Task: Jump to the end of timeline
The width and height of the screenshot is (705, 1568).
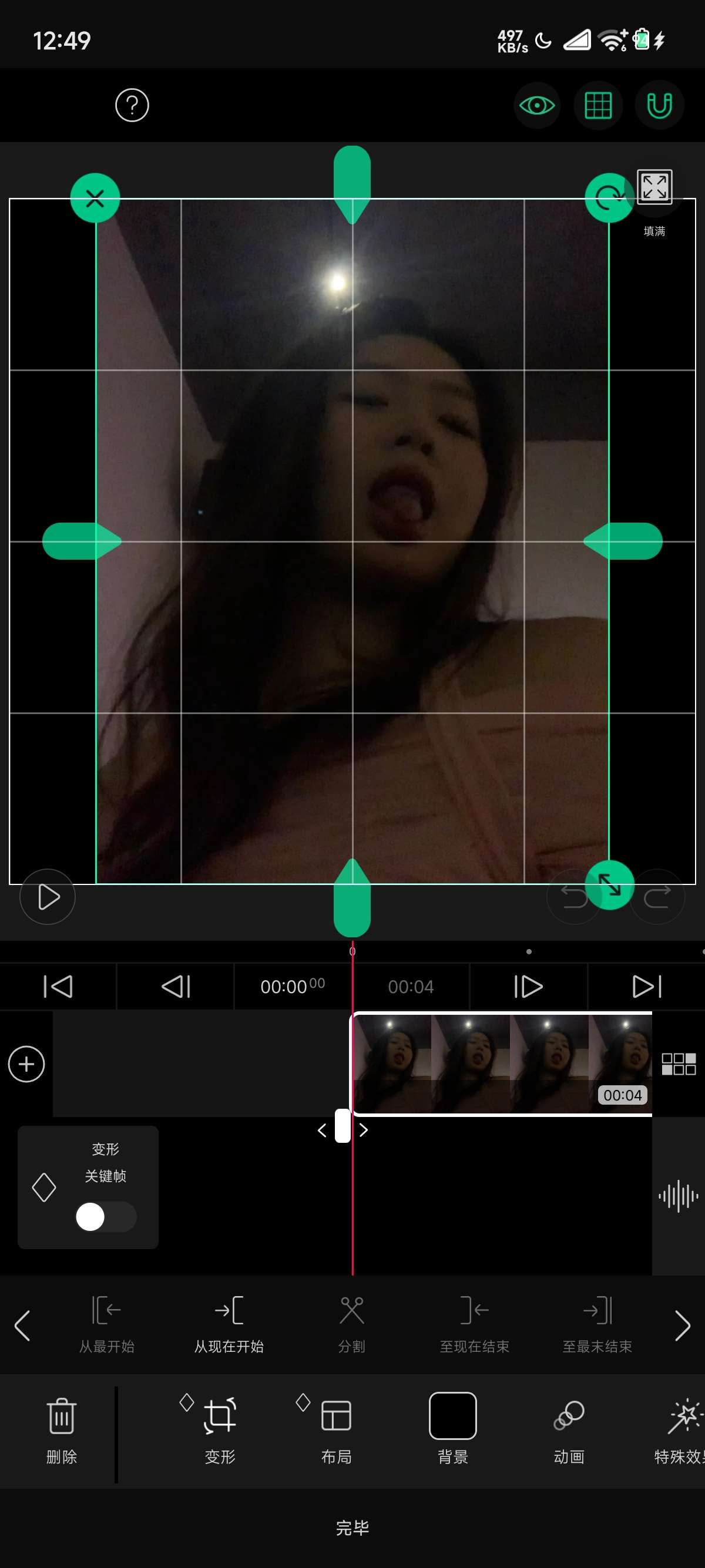Action: point(647,986)
